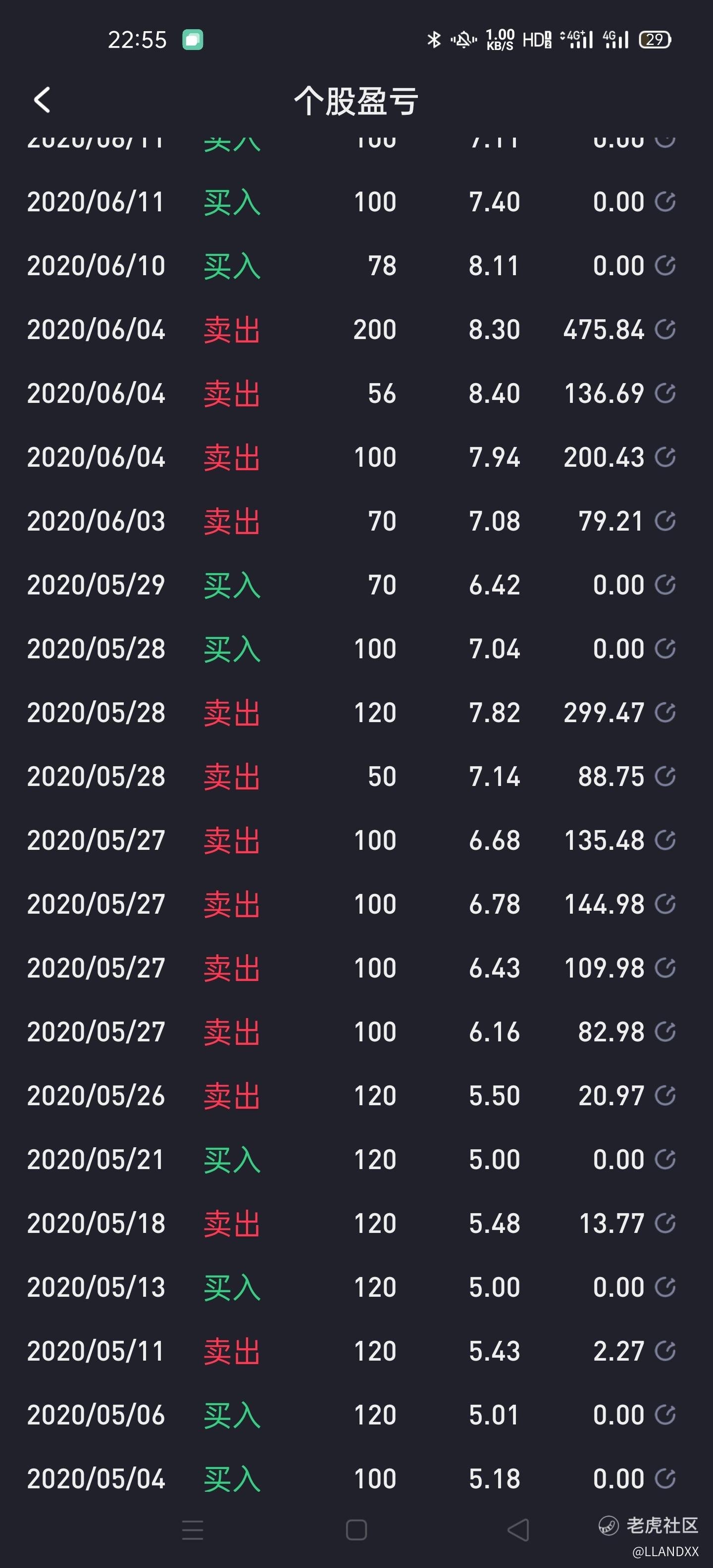Share the 2020/05/06 buy at 5.01
This screenshot has width=713, height=1568.
click(x=665, y=1415)
